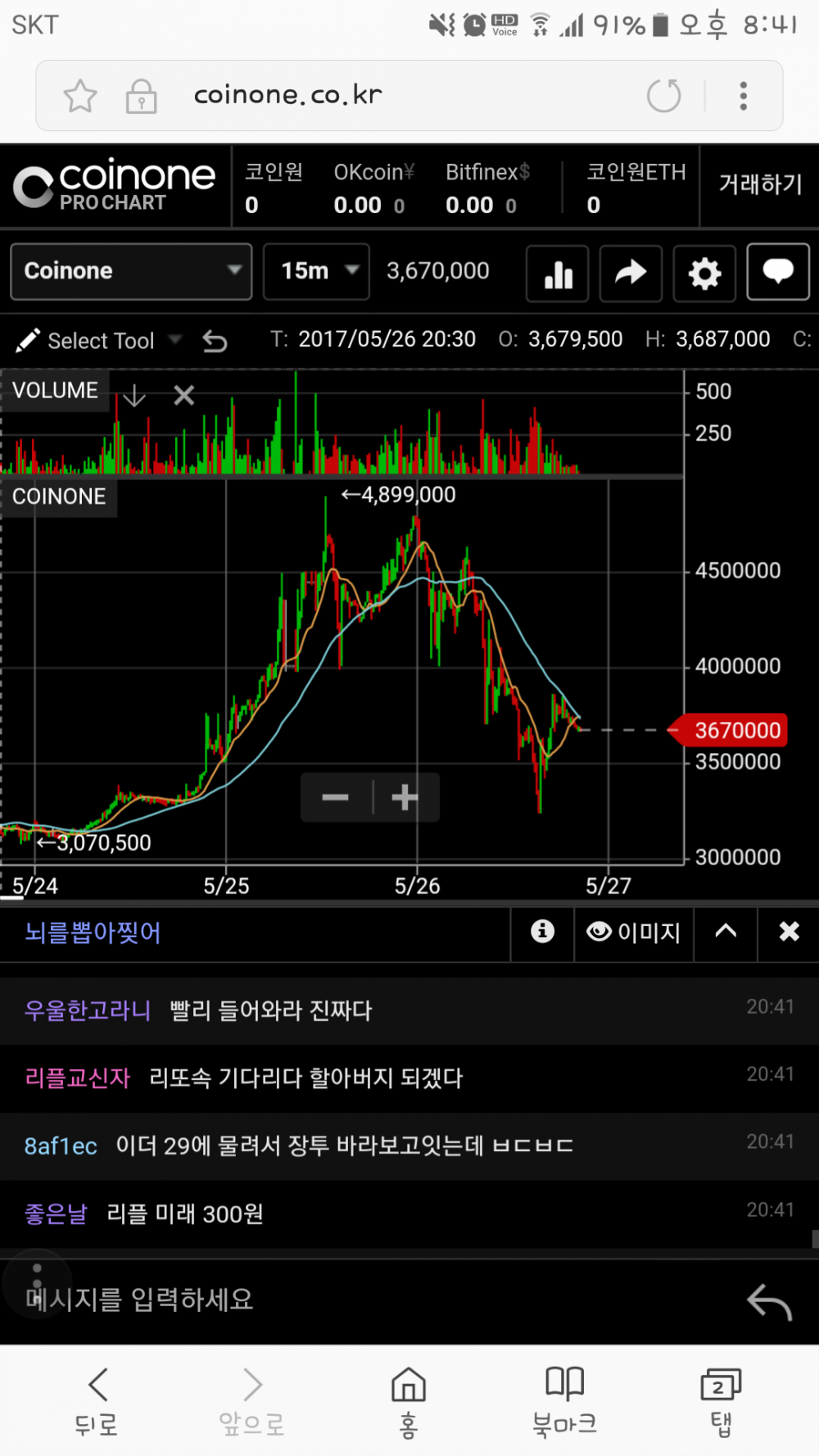Open the Select Tool drawing menu
Screen dimensions: 819x1456
pyautogui.click(x=98, y=340)
